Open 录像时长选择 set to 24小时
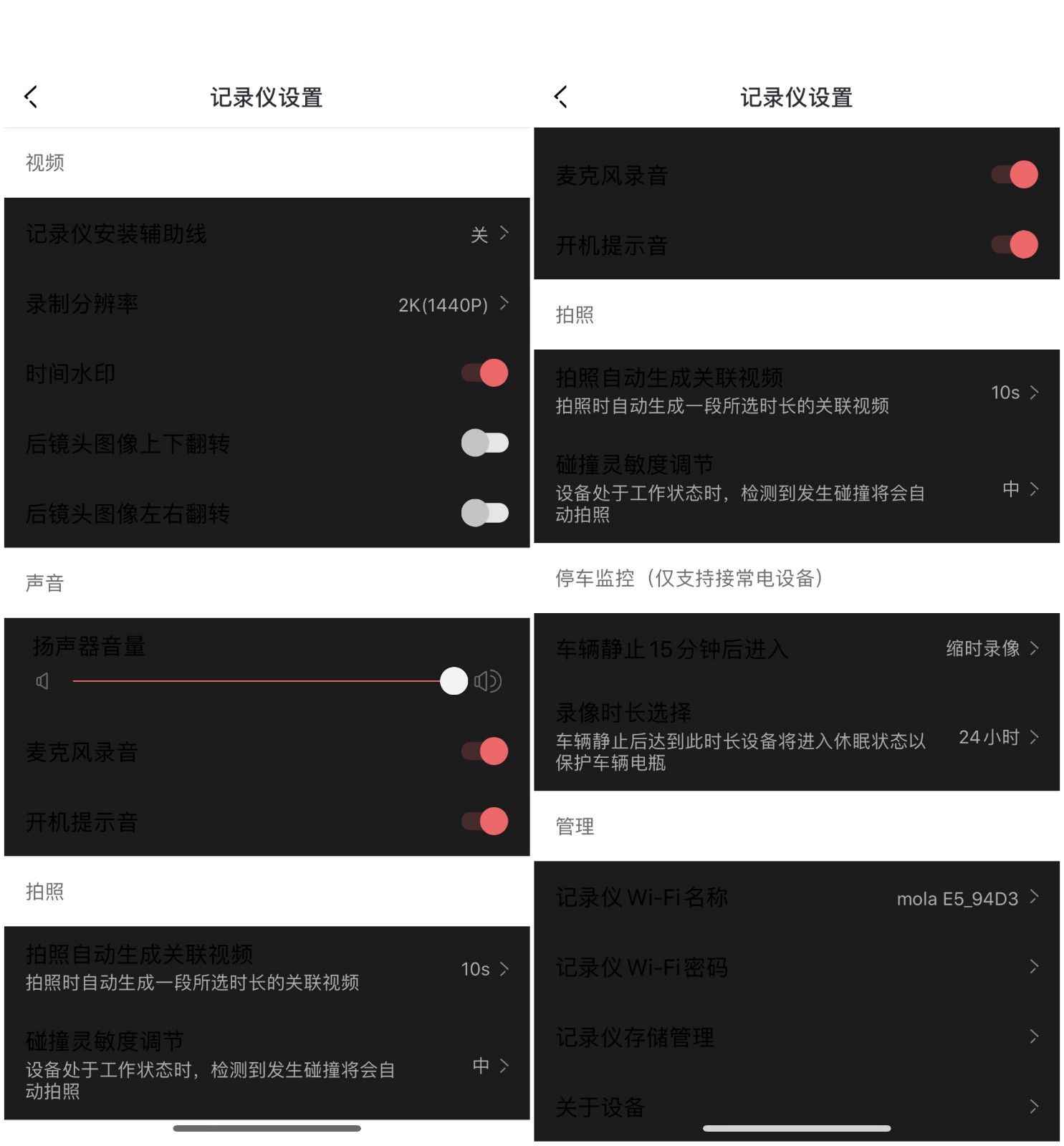The width and height of the screenshot is (1064, 1146). coord(797,737)
